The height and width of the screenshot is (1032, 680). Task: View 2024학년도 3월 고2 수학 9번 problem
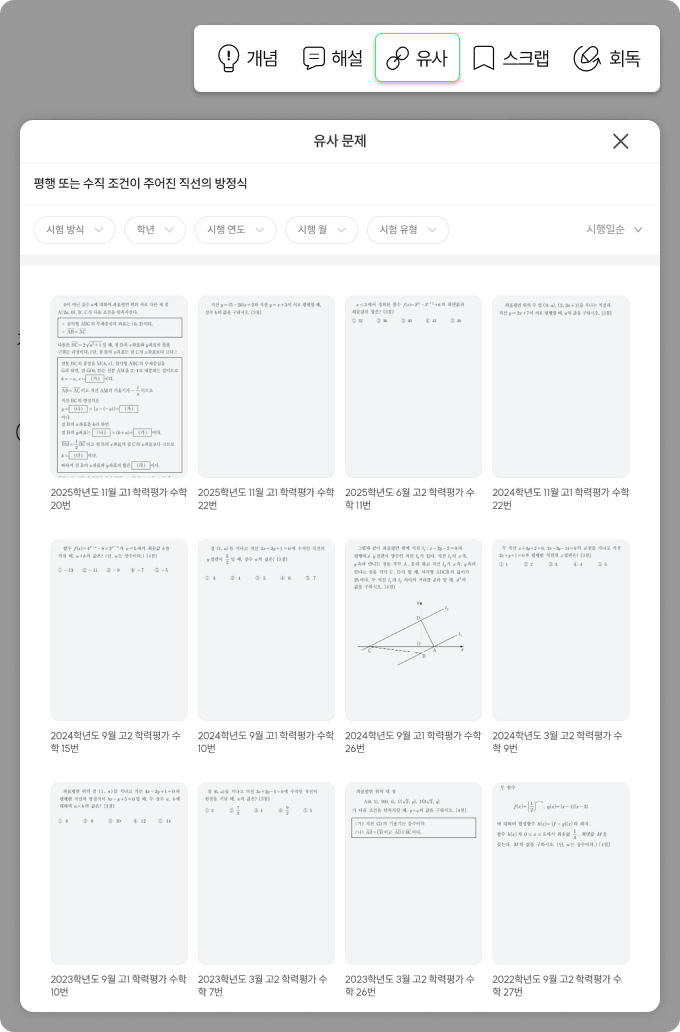coord(560,630)
